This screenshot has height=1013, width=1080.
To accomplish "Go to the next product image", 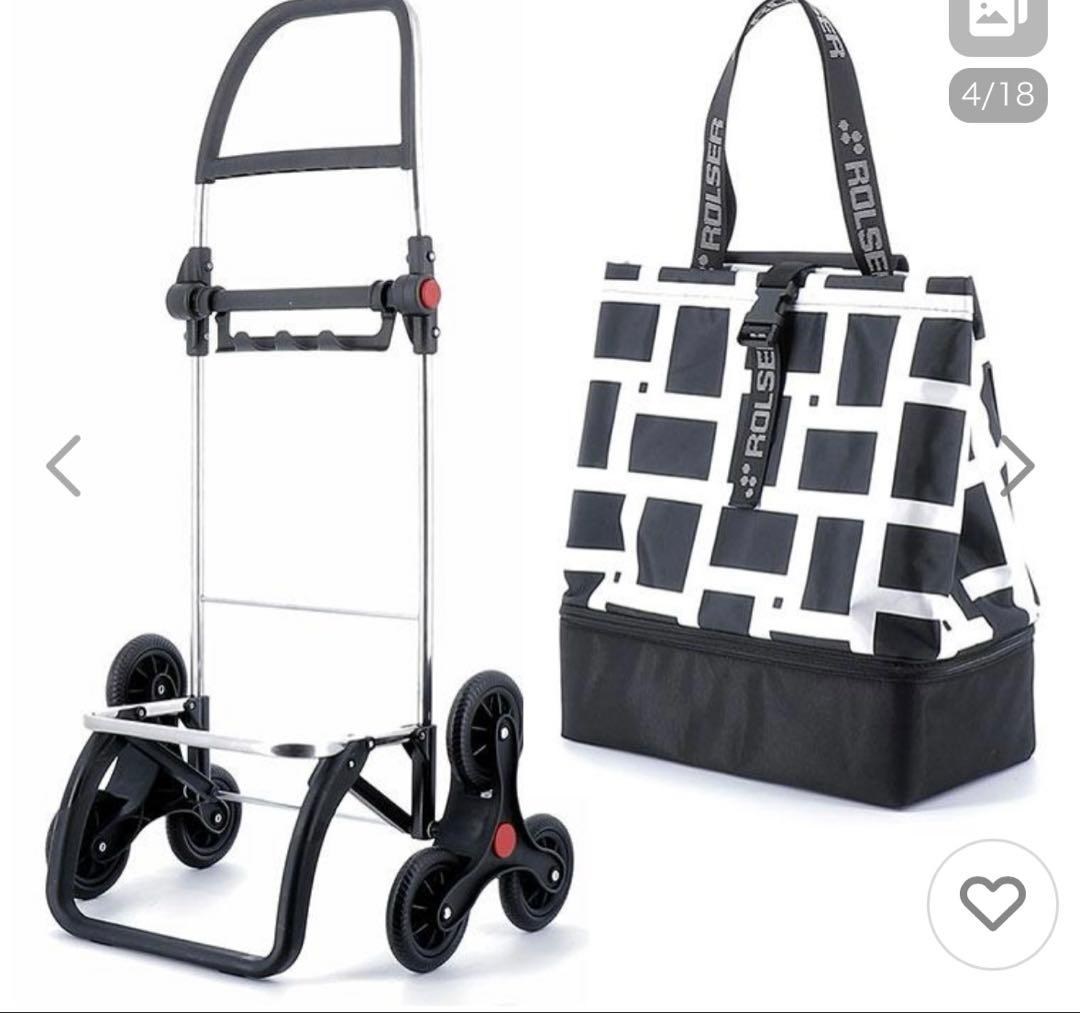I will coord(1017,466).
